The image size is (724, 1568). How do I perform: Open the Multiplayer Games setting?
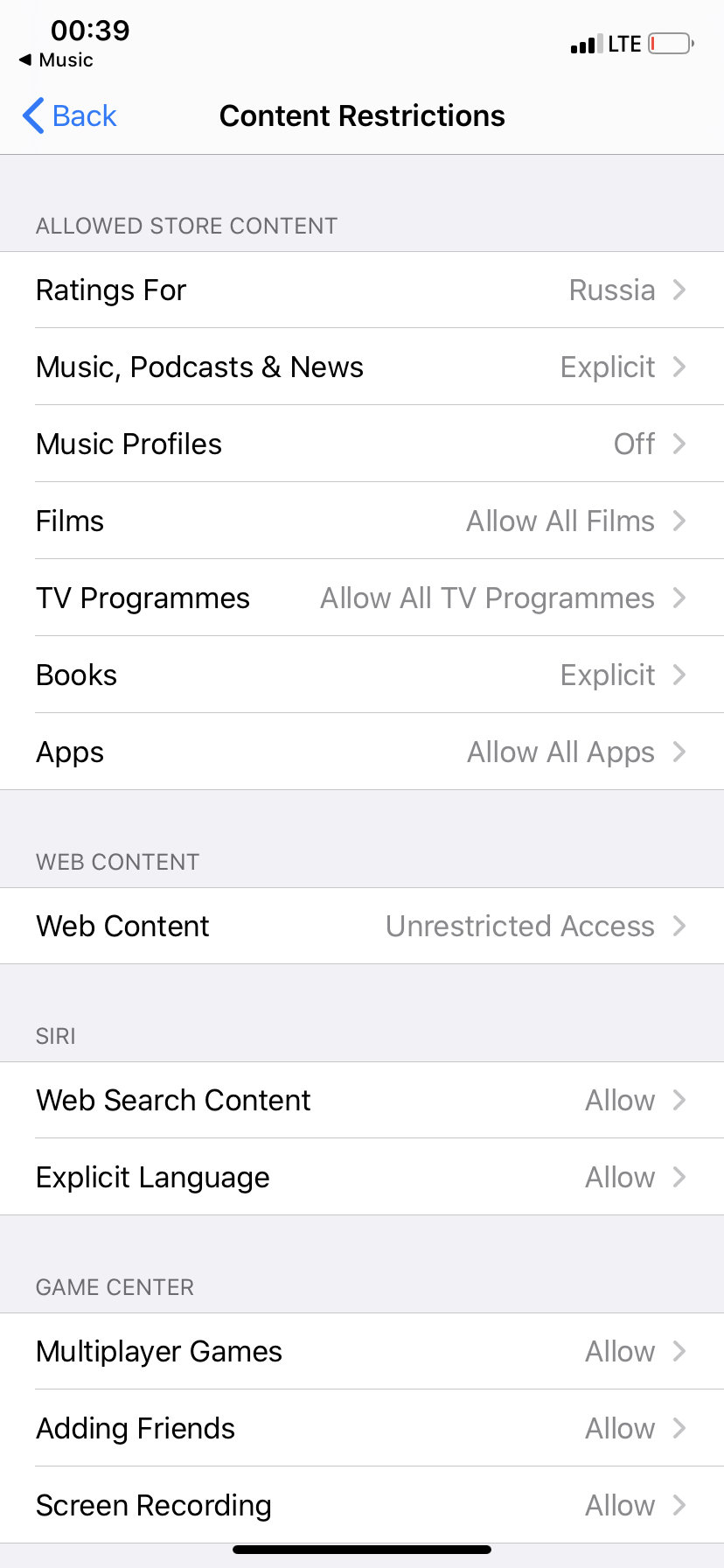coord(362,1351)
